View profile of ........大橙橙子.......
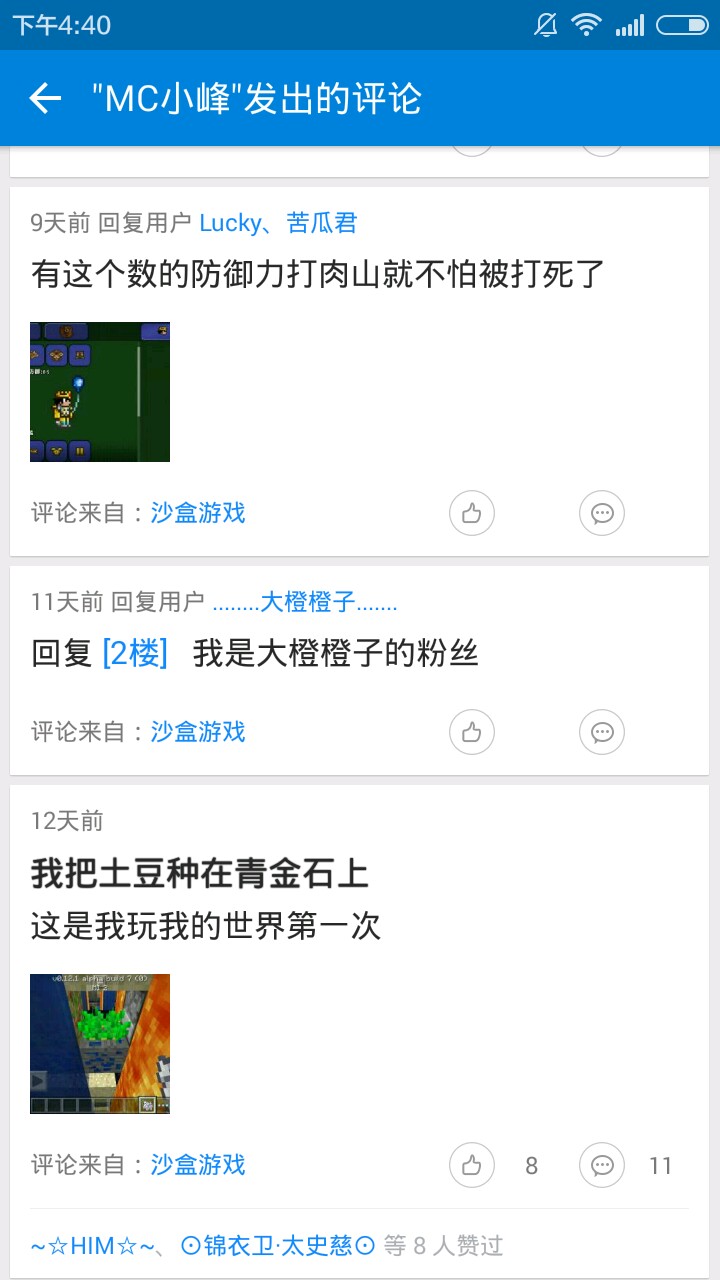Viewport: 720px width, 1280px height. pyautogui.click(x=305, y=602)
